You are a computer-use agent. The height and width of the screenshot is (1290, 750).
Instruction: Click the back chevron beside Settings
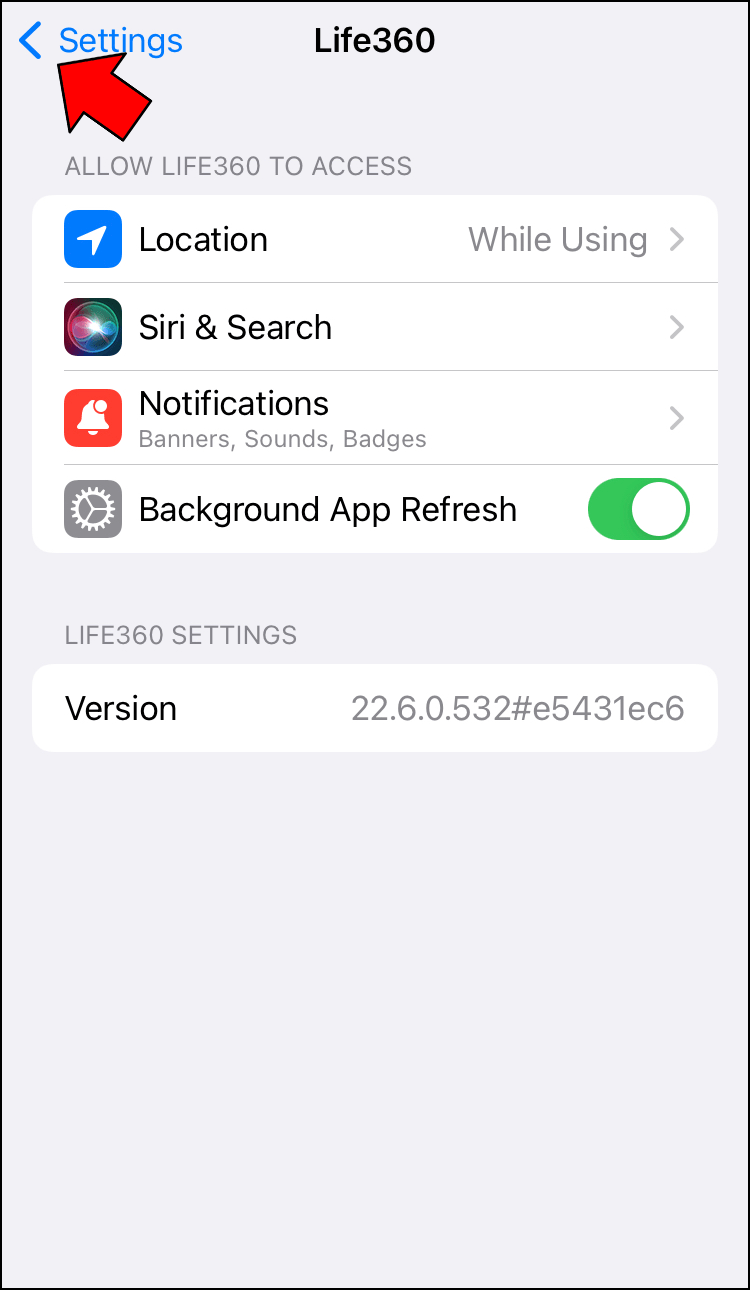(x=29, y=40)
